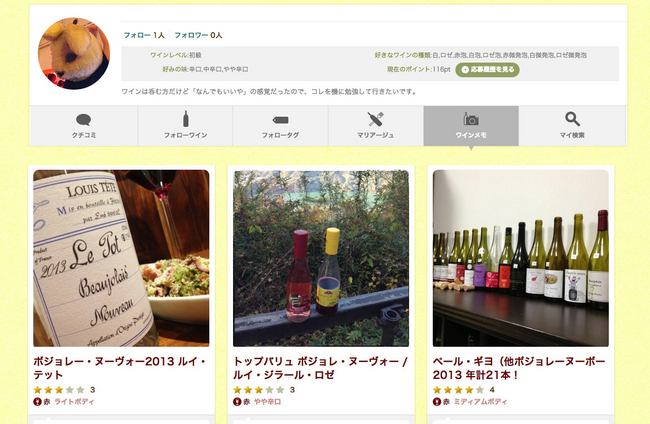Viewport: 650px width, 424px height.
Task: Open title ボジョレー・ヌーヴォー2013 ルイ・テット
Action: (120, 366)
